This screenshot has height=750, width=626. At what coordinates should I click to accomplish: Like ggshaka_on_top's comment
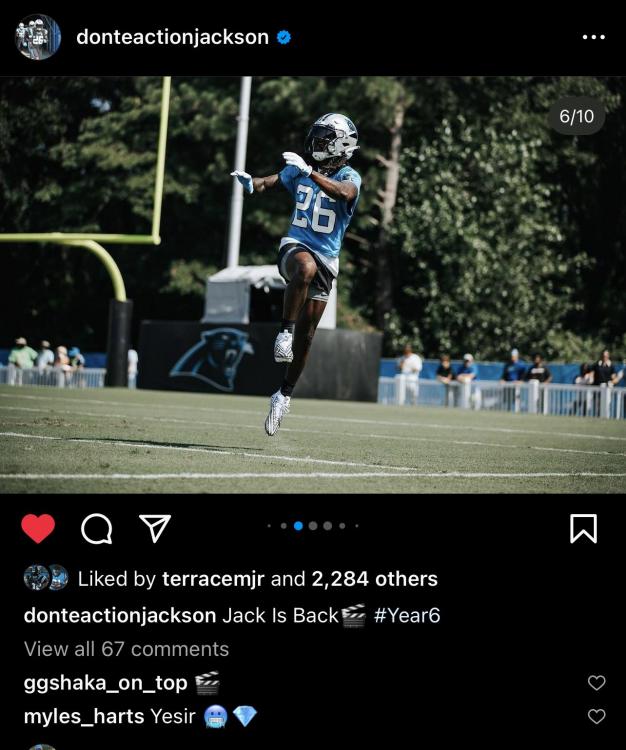pos(596,683)
